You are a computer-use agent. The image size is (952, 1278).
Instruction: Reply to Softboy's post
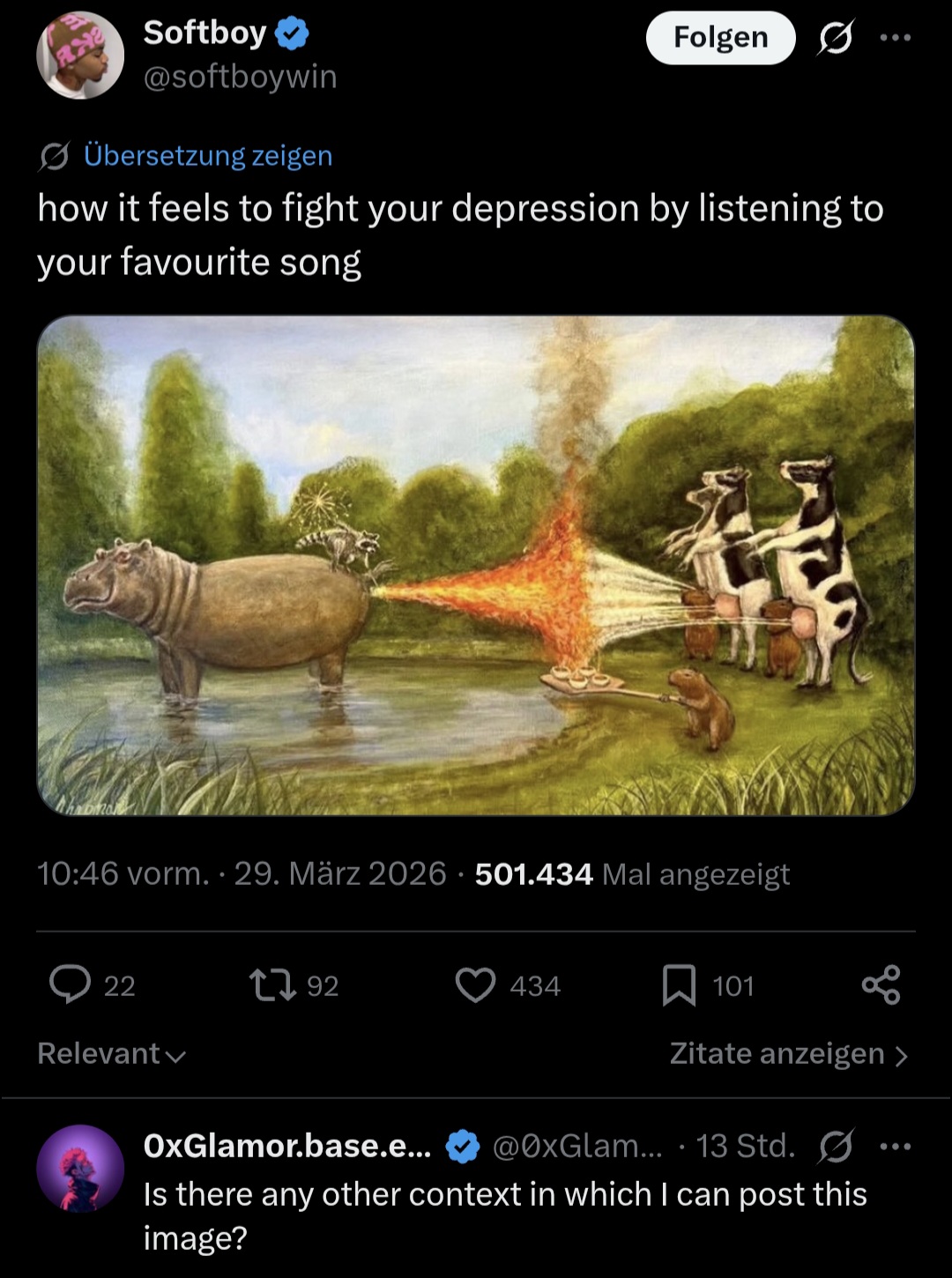point(71,985)
